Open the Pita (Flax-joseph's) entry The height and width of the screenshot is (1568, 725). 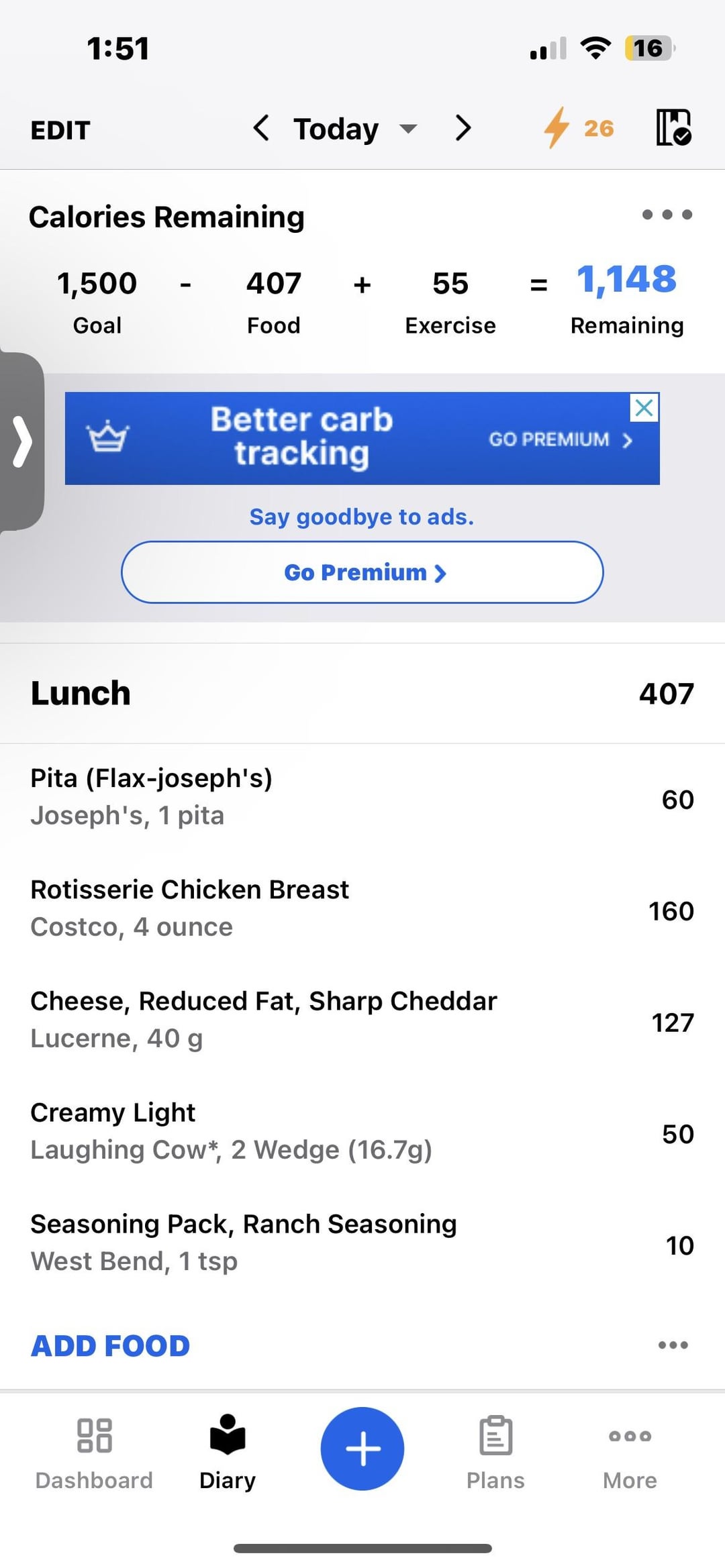point(362,798)
